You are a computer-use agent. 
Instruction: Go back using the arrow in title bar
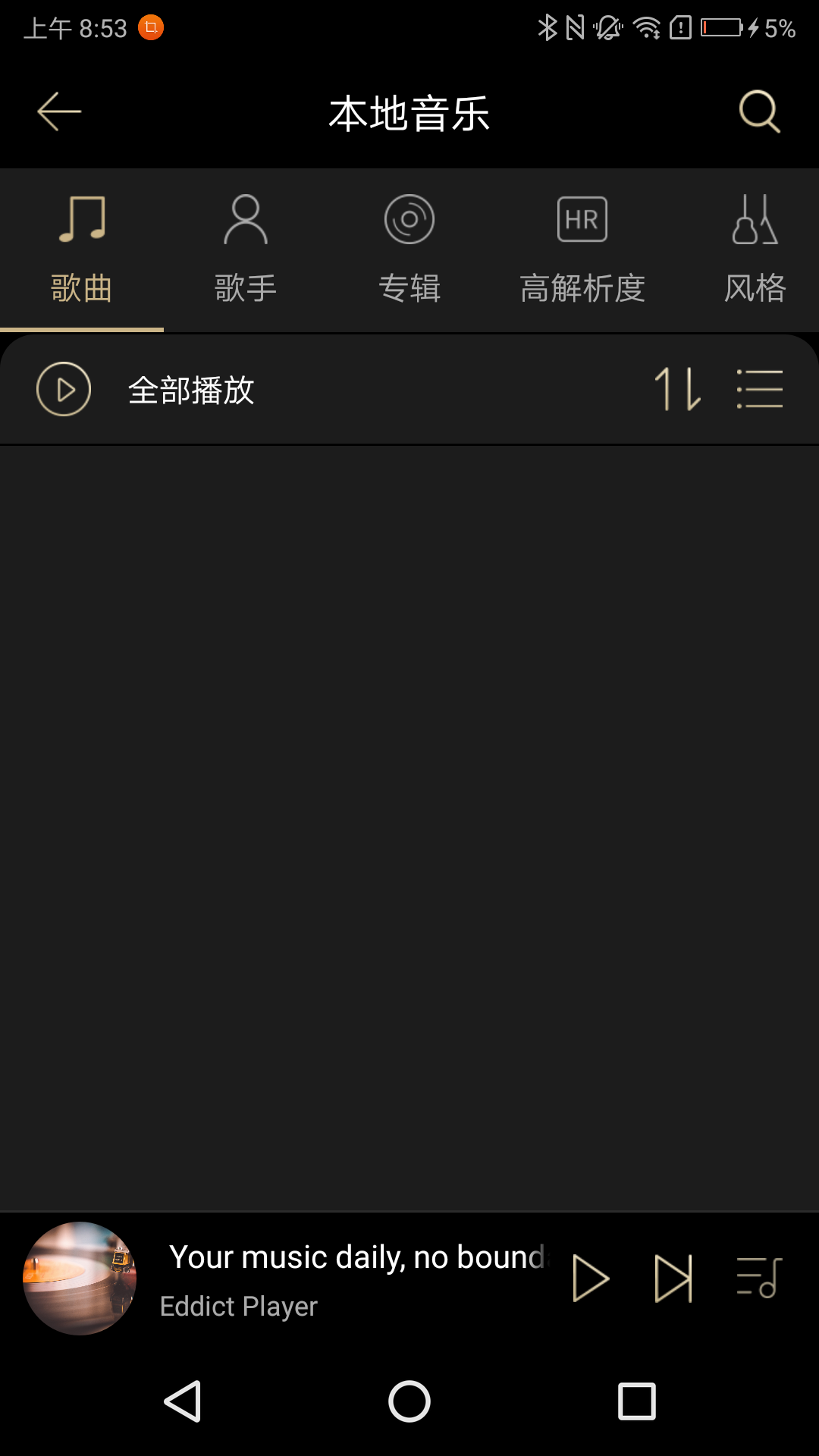click(x=58, y=112)
